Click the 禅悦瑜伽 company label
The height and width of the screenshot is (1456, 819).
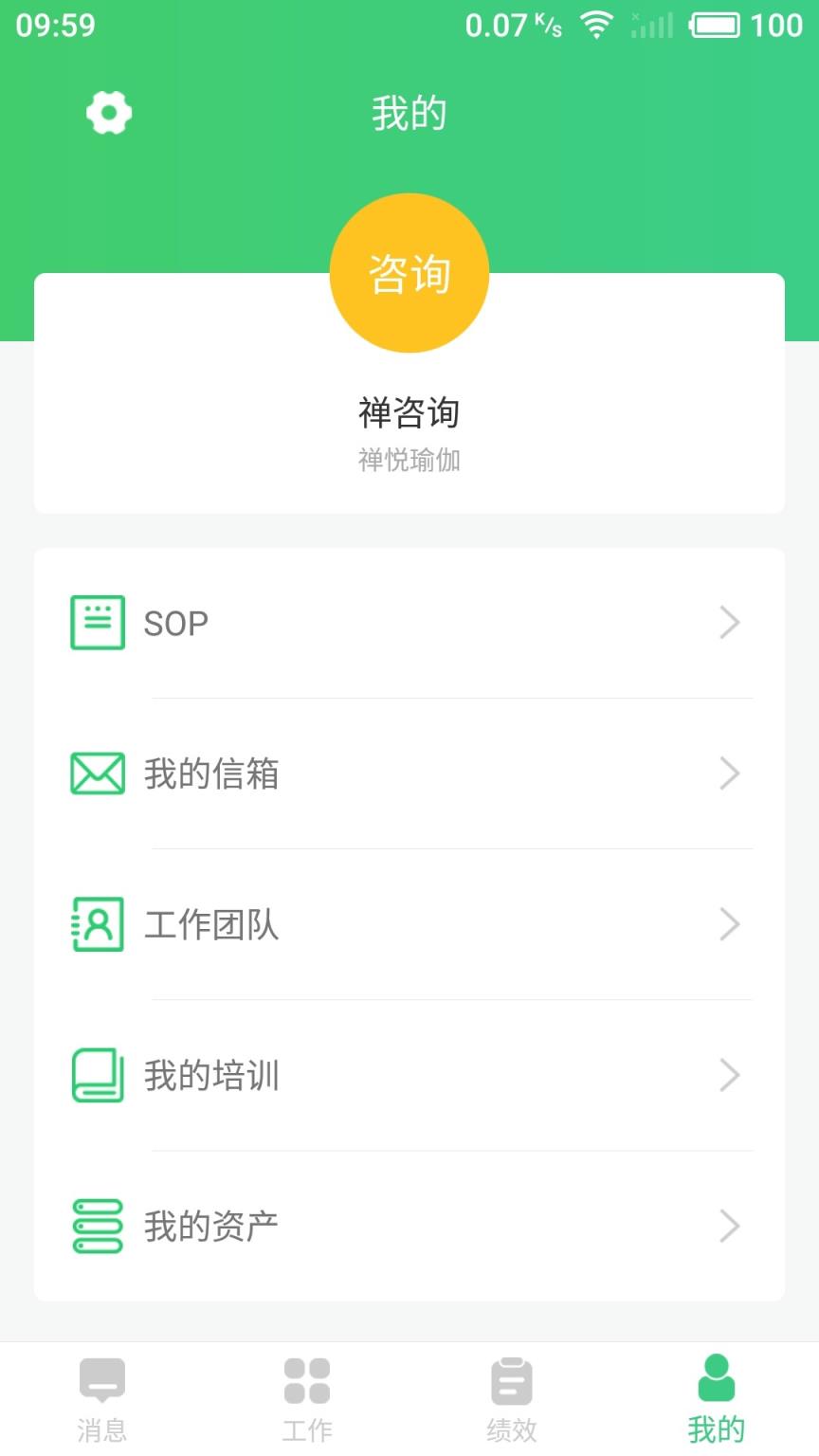pos(409,462)
